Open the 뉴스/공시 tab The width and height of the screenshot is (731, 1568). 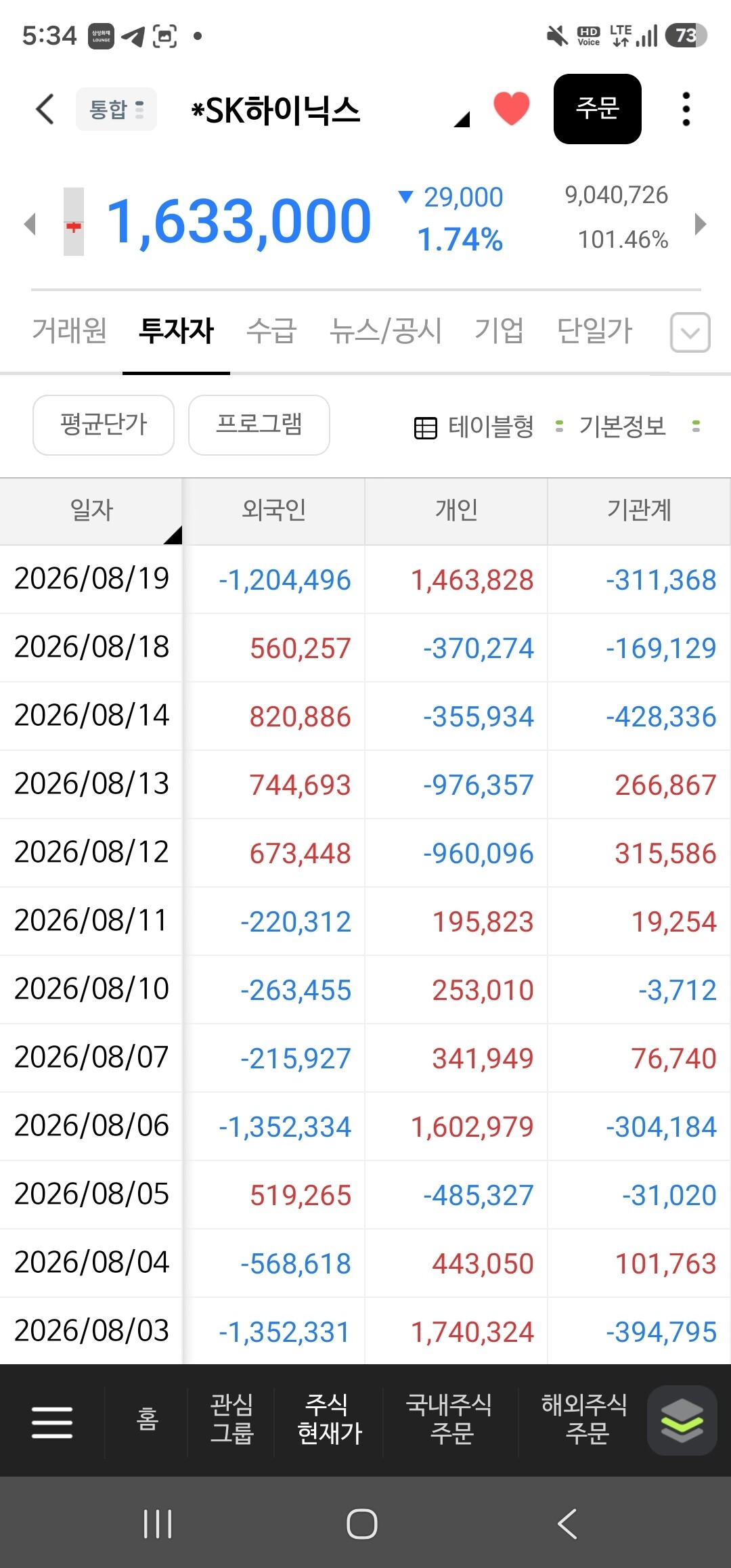[385, 331]
